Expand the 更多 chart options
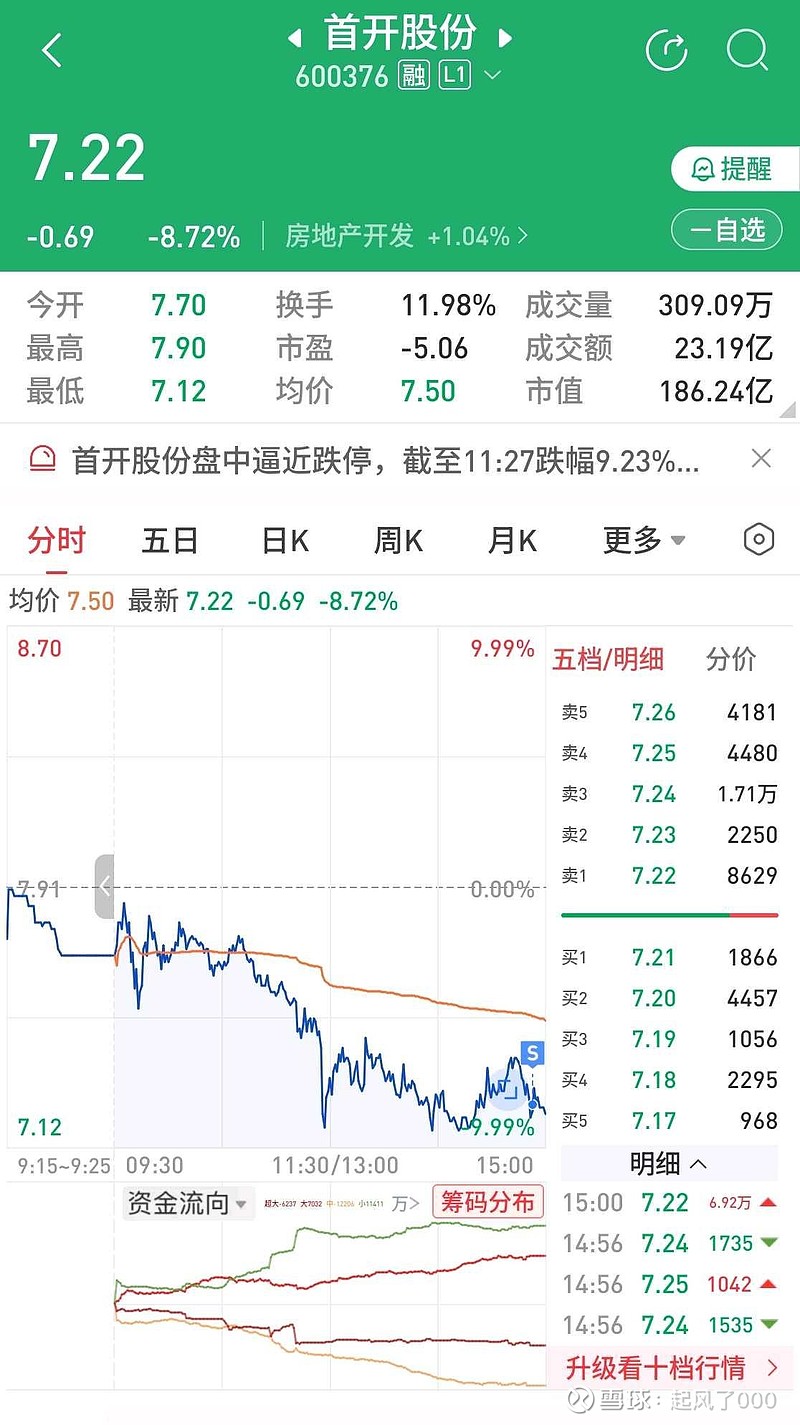The image size is (800, 1425). pos(643,541)
